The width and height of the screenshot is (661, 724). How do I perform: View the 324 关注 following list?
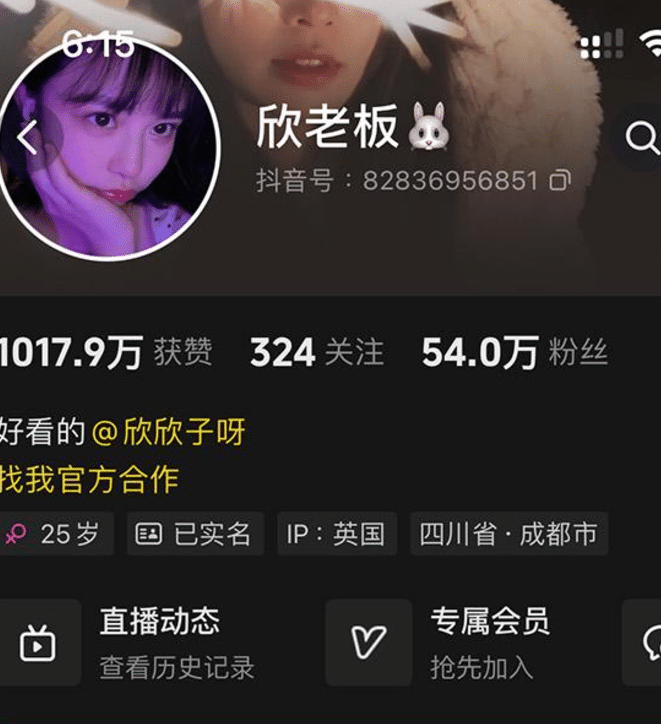pos(316,352)
